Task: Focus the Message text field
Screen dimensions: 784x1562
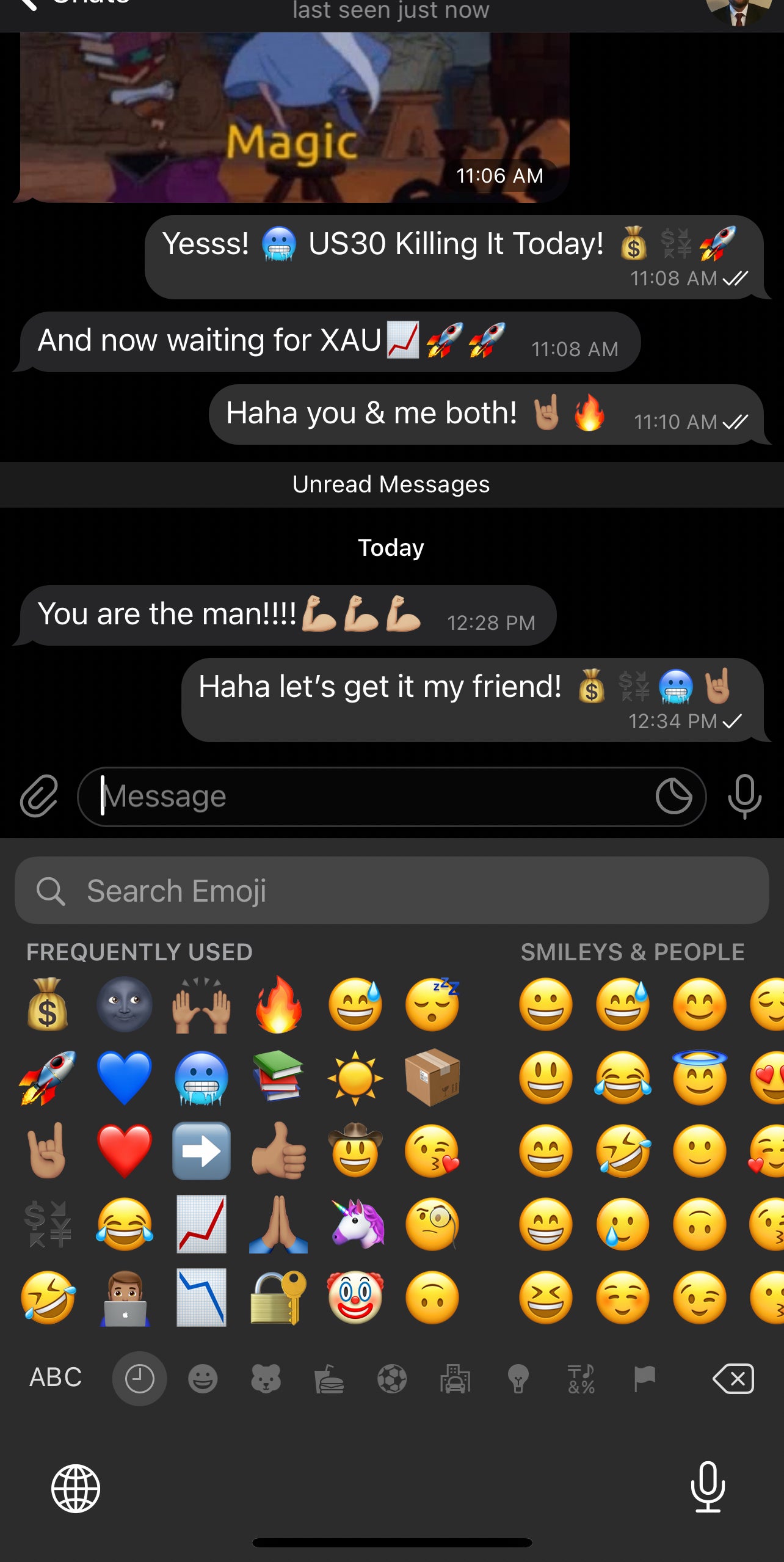Action: click(x=366, y=796)
